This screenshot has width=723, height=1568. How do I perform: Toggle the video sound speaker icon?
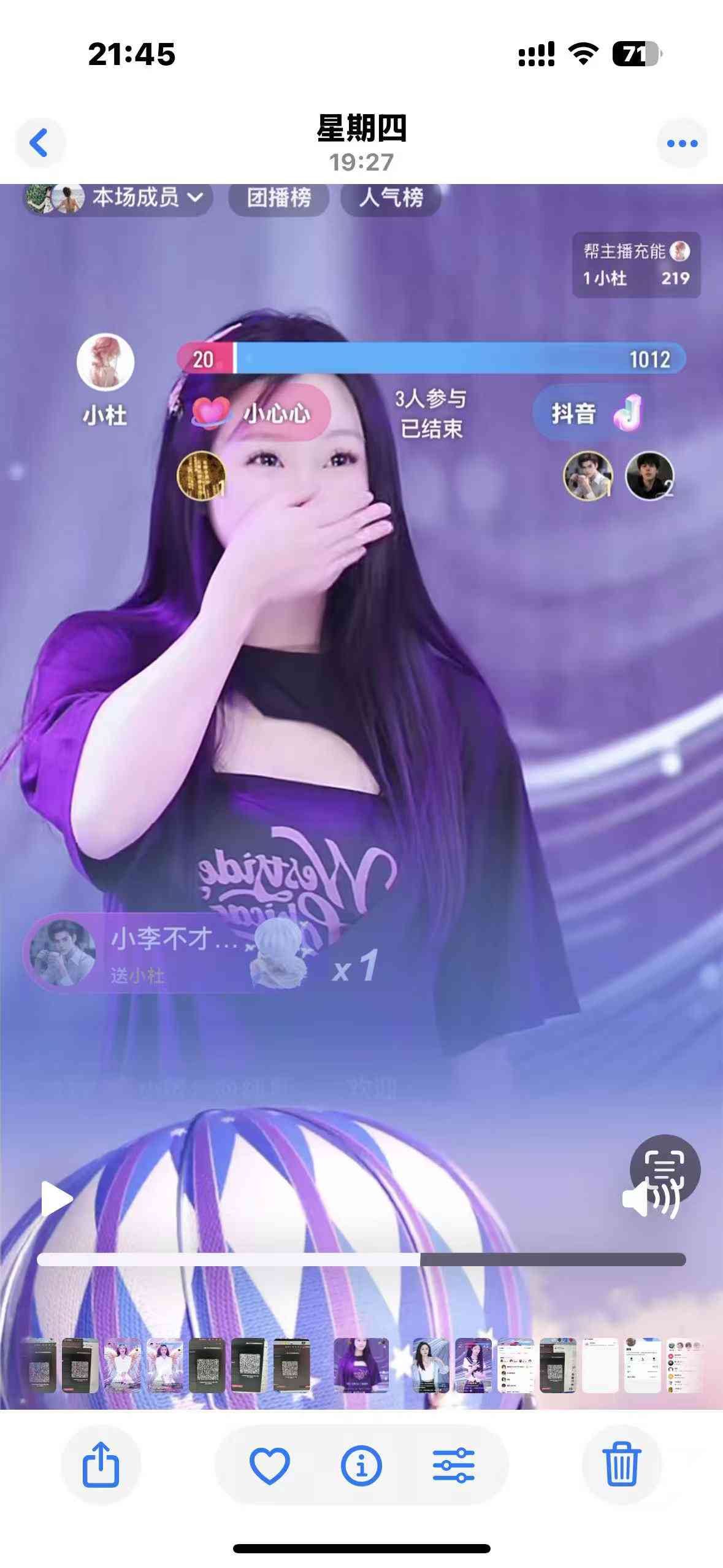point(650,1199)
